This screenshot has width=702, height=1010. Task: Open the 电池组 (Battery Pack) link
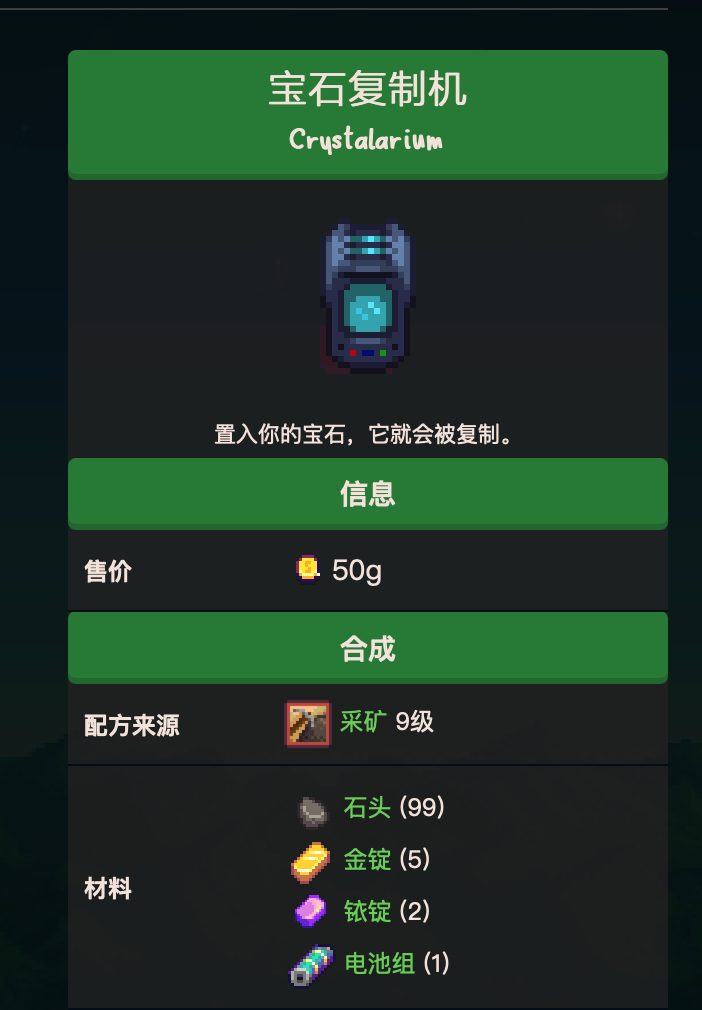379,964
